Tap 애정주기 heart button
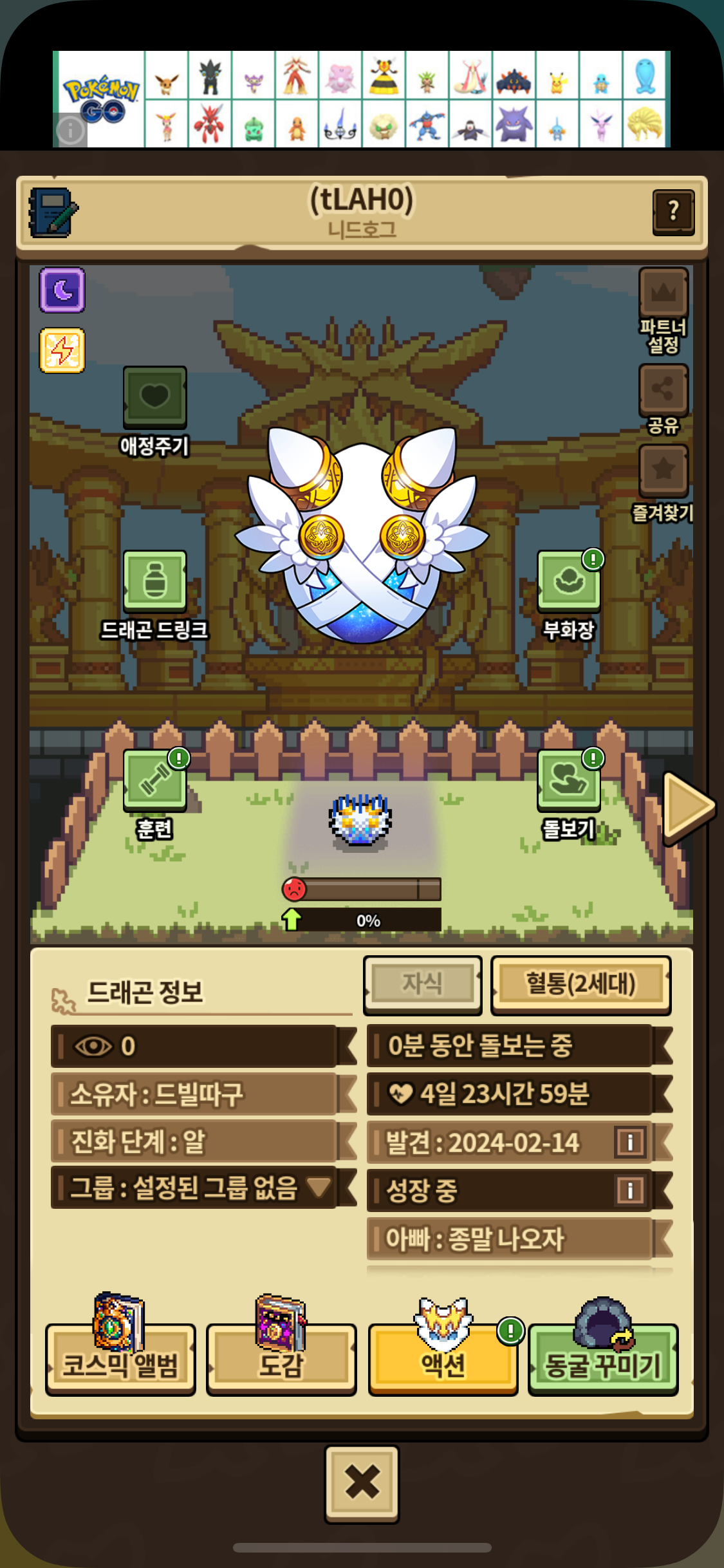 pyautogui.click(x=154, y=397)
